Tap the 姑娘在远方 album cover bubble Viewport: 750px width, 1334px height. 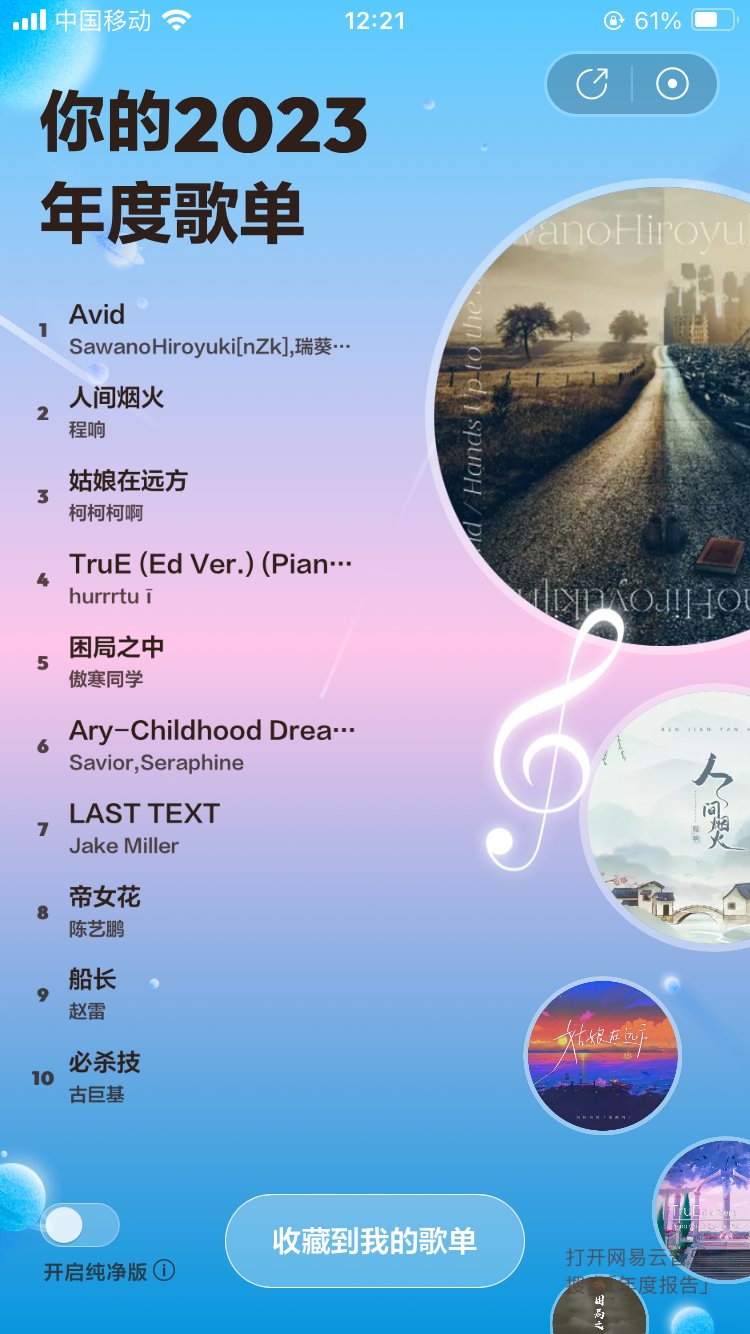pos(603,1055)
